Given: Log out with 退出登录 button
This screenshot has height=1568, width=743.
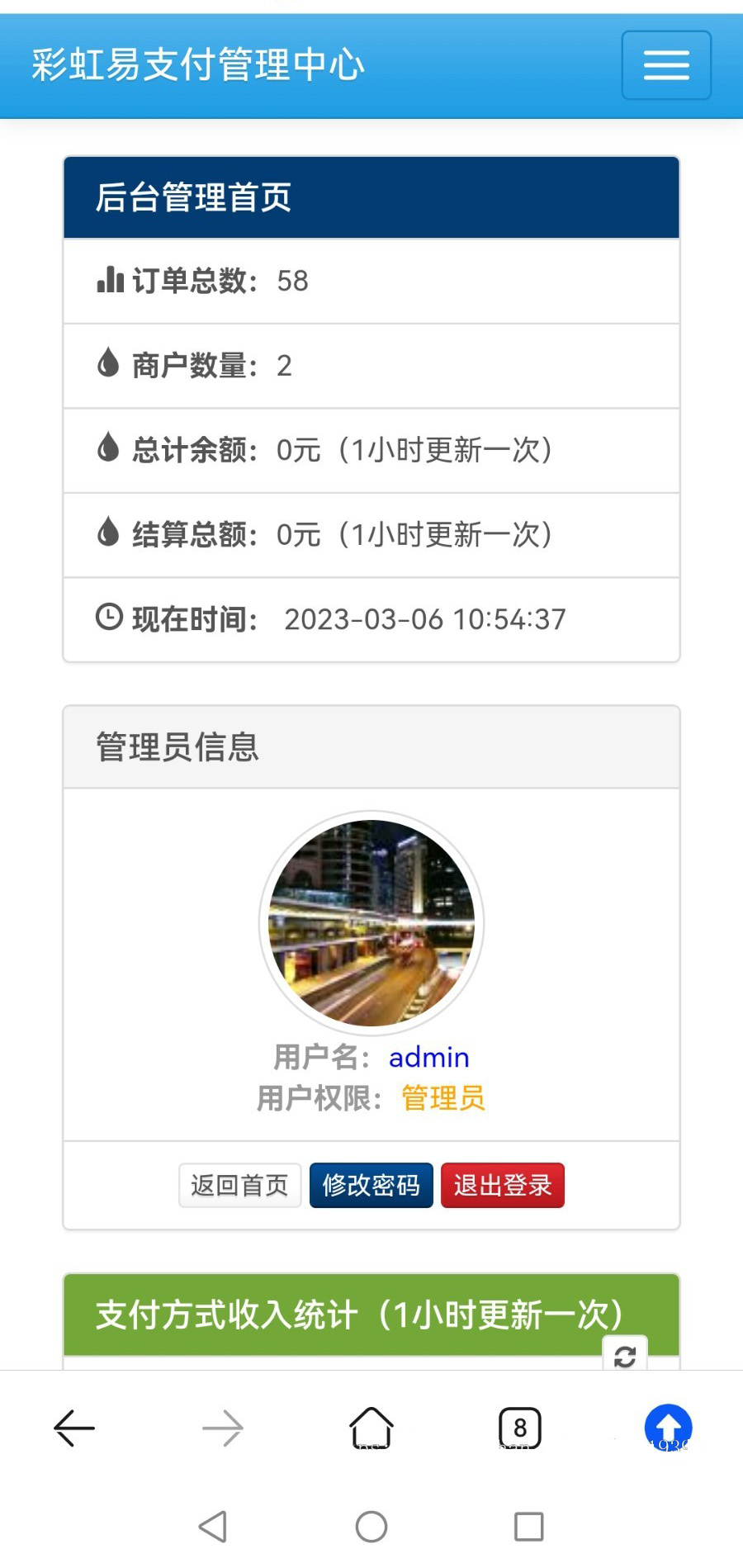Looking at the screenshot, I should [502, 1185].
